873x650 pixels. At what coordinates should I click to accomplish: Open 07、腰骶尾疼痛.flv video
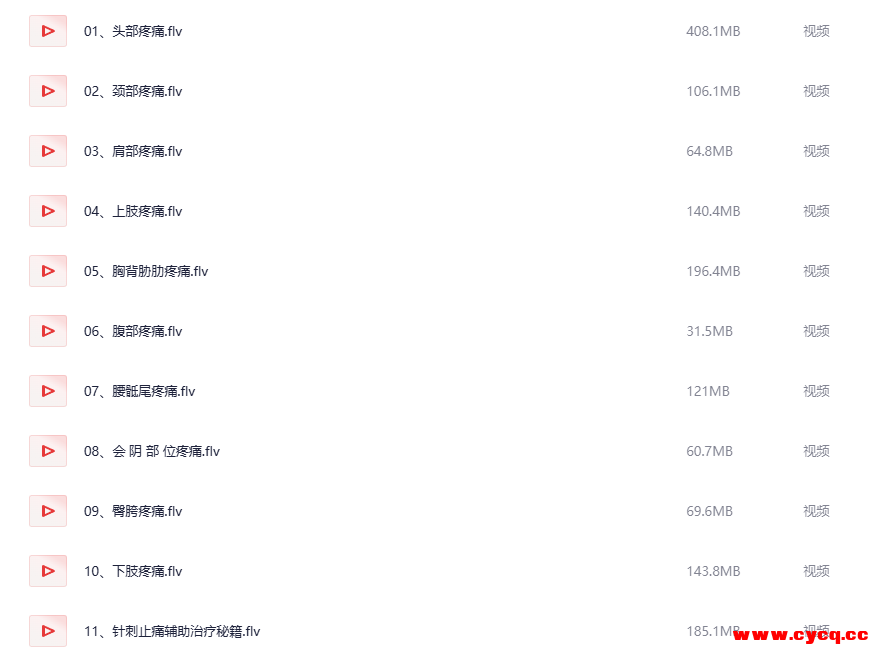coord(140,391)
